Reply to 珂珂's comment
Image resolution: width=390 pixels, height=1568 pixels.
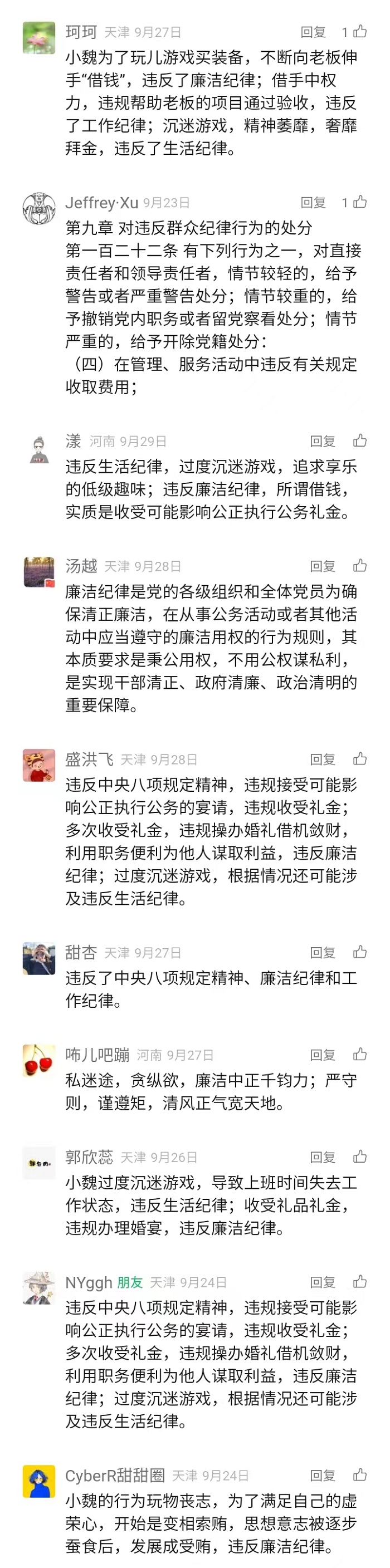pyautogui.click(x=313, y=32)
